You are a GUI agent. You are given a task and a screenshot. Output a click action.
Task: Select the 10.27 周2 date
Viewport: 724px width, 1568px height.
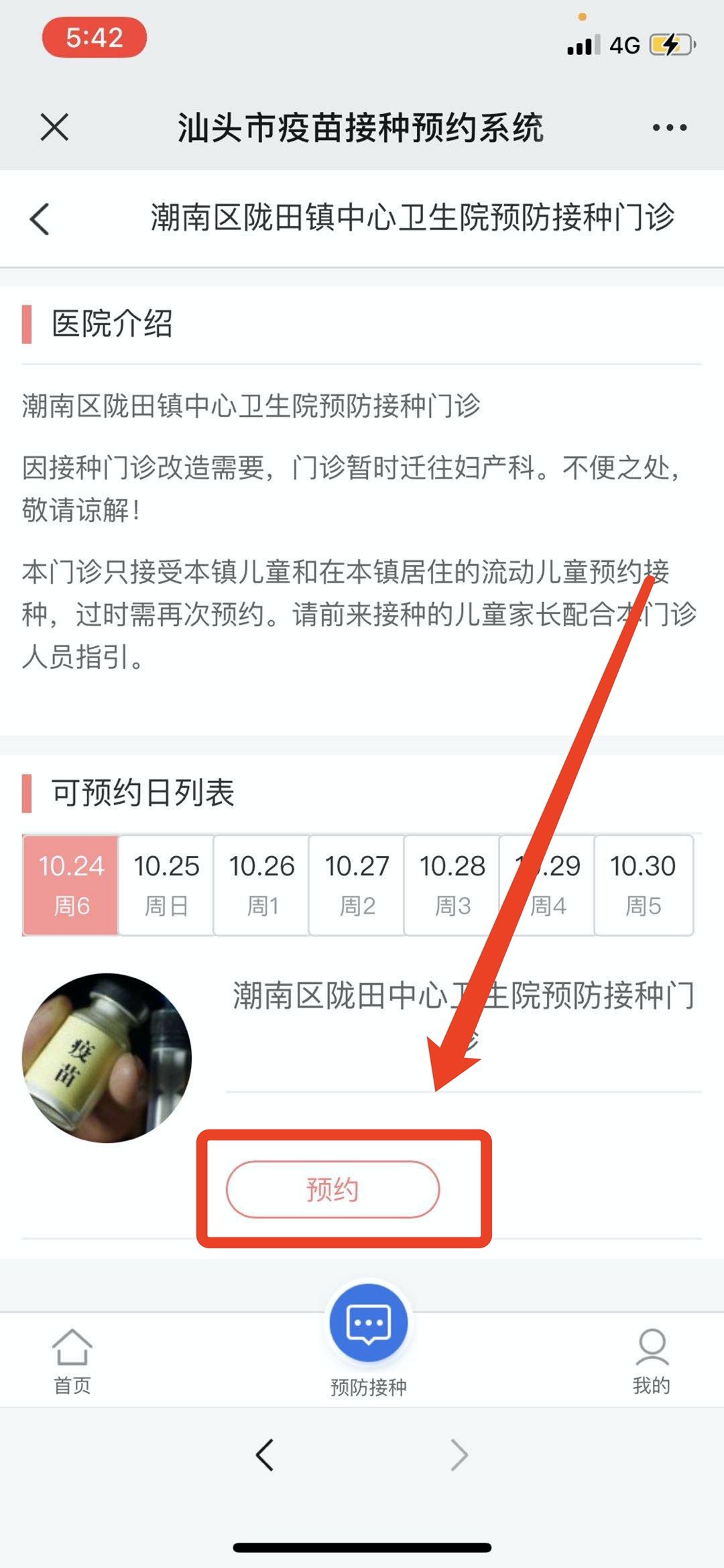click(x=357, y=884)
